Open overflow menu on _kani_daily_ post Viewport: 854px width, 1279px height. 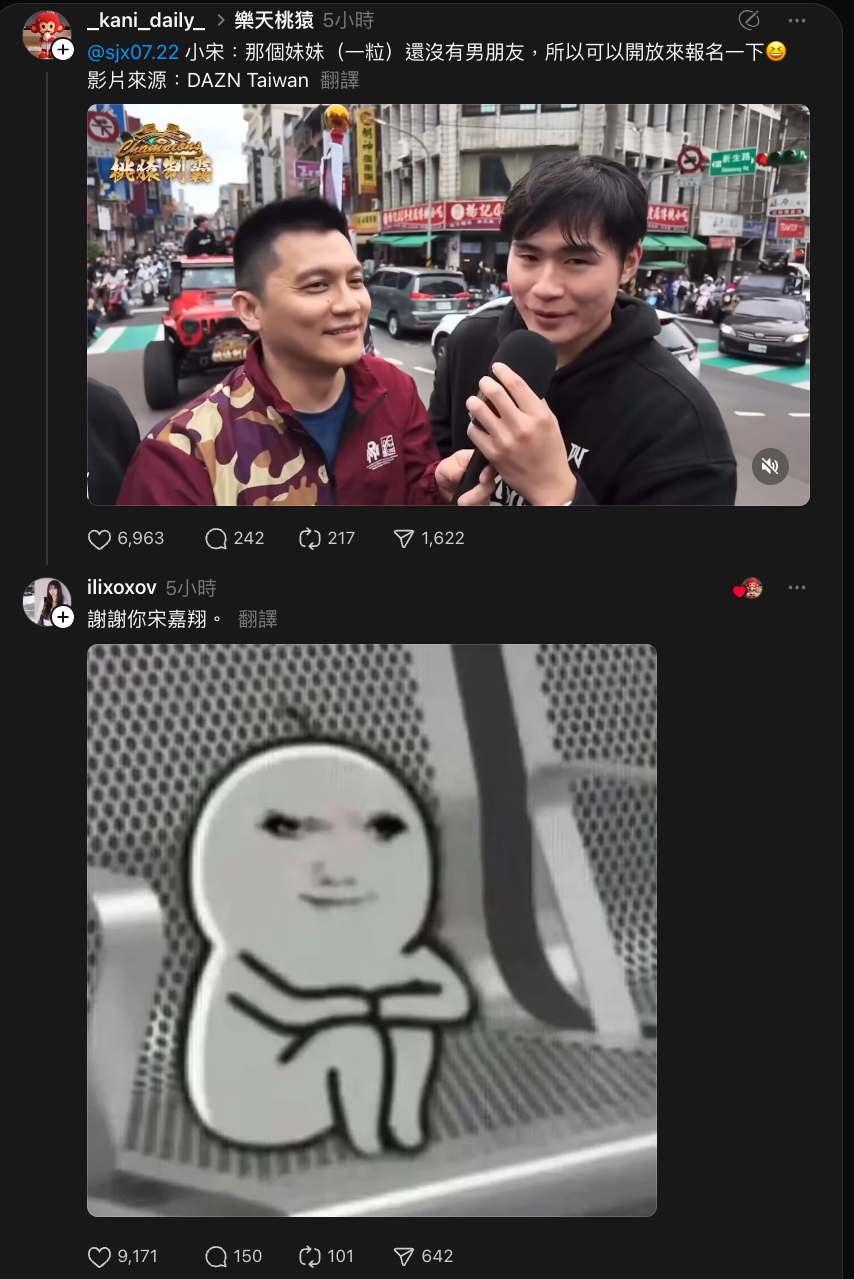click(x=796, y=21)
